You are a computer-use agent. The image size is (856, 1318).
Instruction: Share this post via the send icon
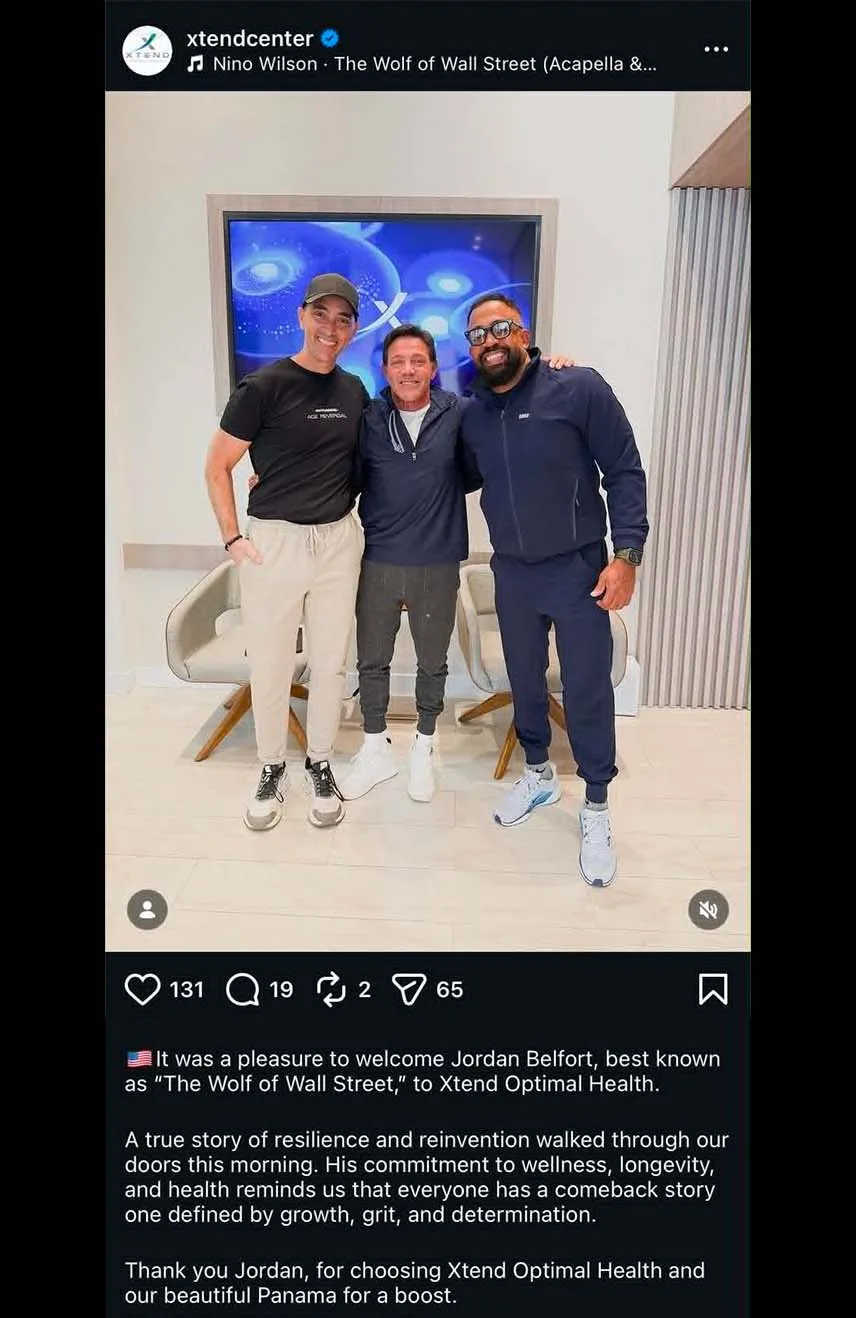point(409,989)
